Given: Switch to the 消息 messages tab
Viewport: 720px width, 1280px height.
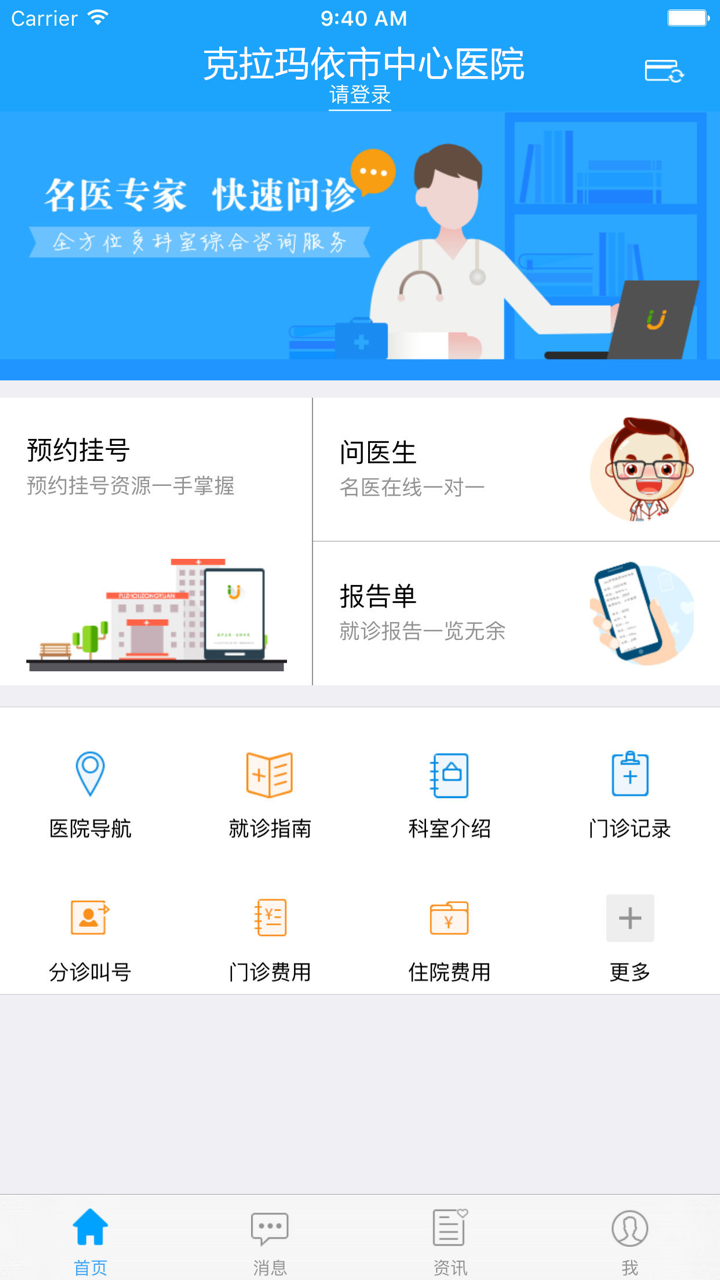Looking at the screenshot, I should point(268,1240).
